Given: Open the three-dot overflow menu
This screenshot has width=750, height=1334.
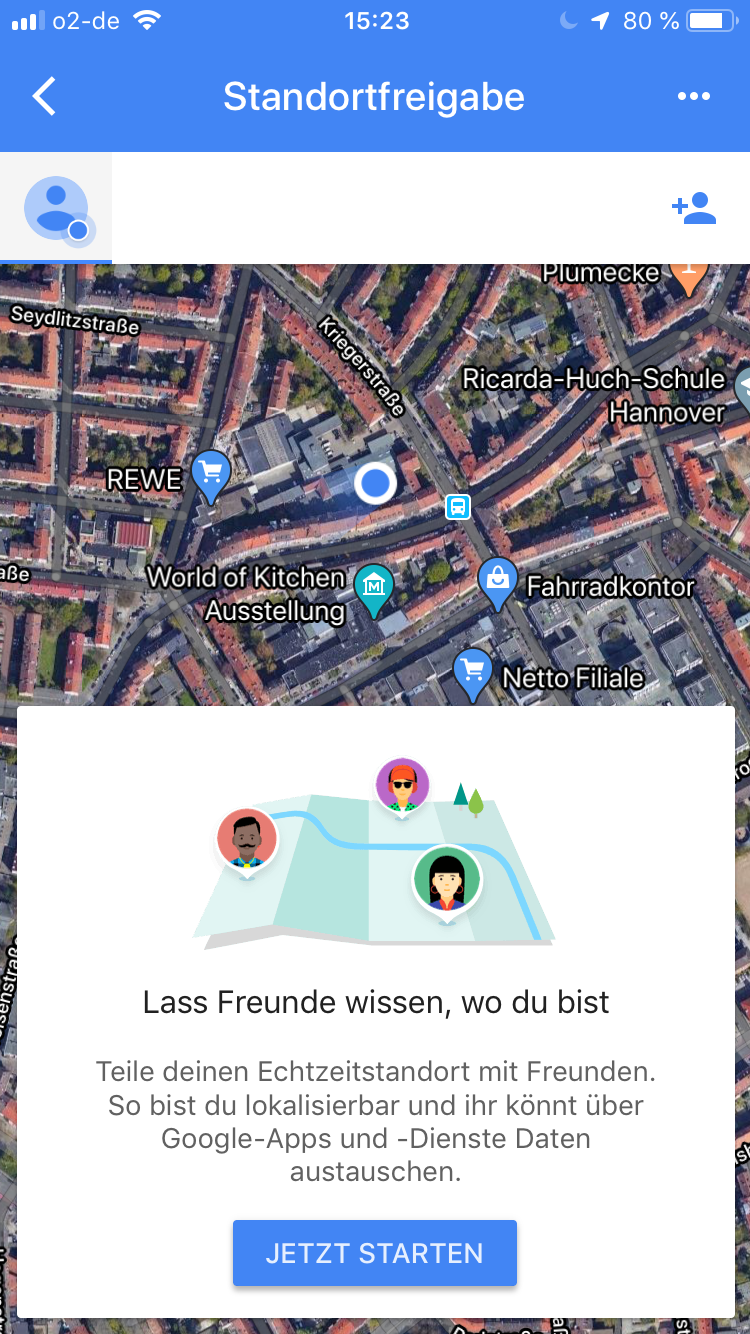Looking at the screenshot, I should click(693, 97).
